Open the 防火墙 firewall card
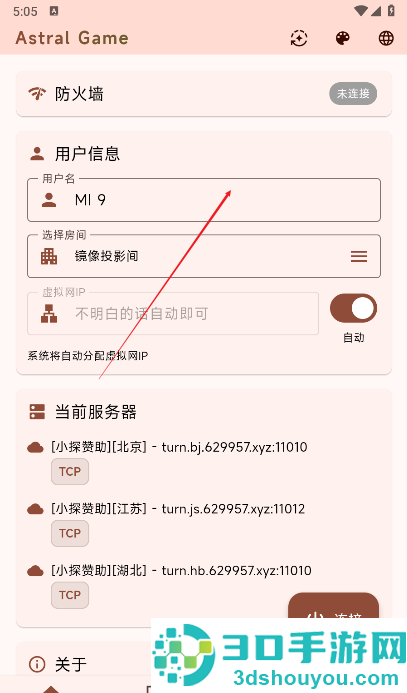 204,94
